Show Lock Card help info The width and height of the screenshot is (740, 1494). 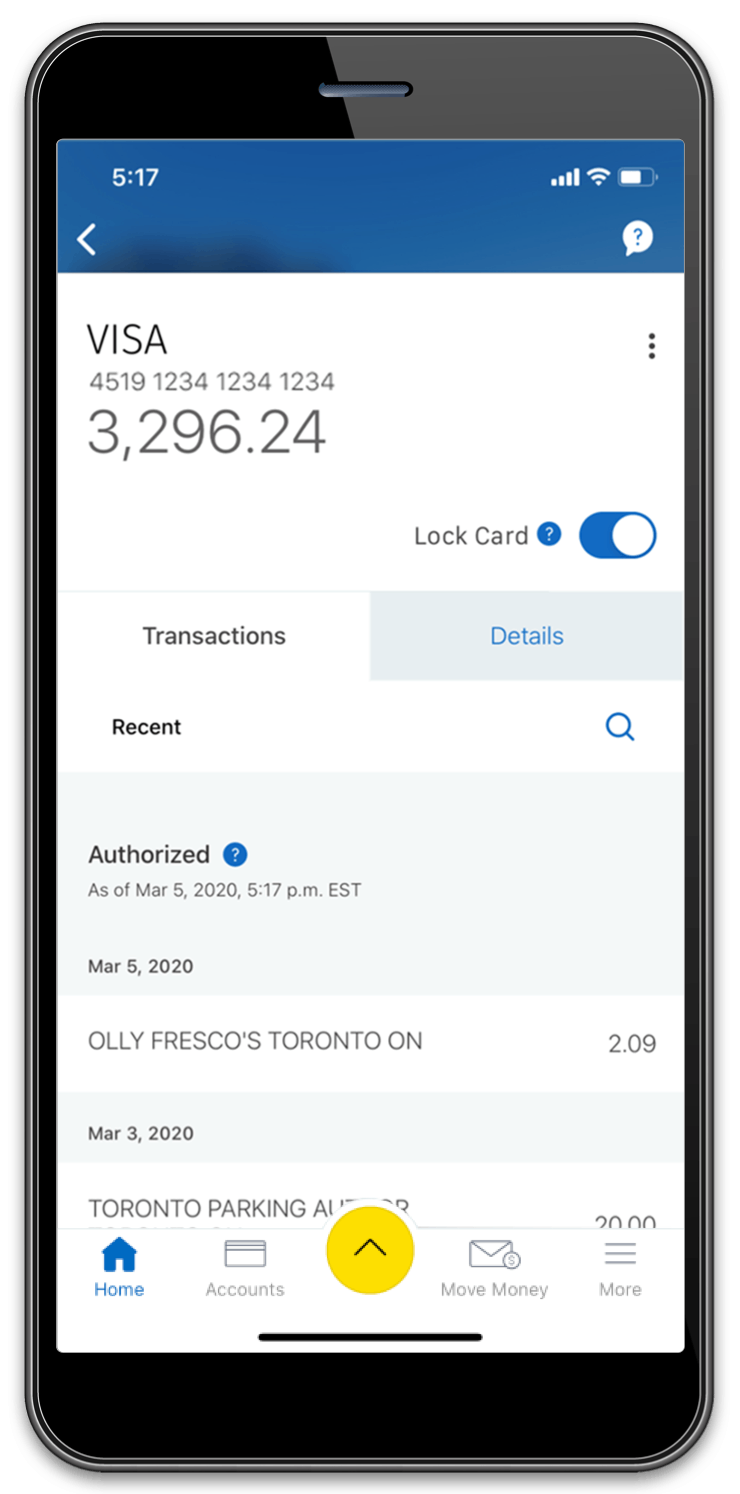click(549, 534)
